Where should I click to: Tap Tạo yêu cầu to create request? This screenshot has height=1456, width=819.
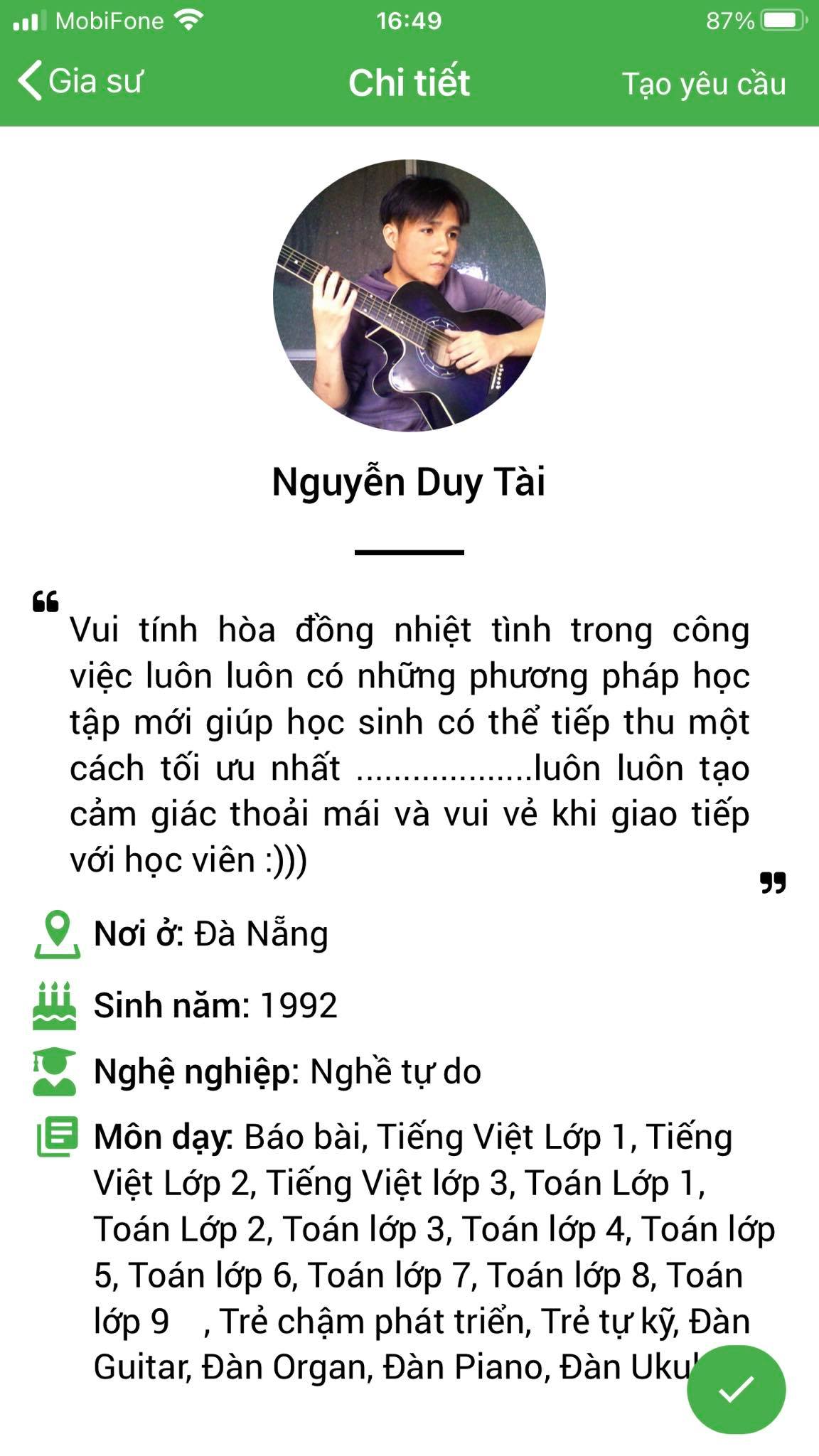[704, 84]
